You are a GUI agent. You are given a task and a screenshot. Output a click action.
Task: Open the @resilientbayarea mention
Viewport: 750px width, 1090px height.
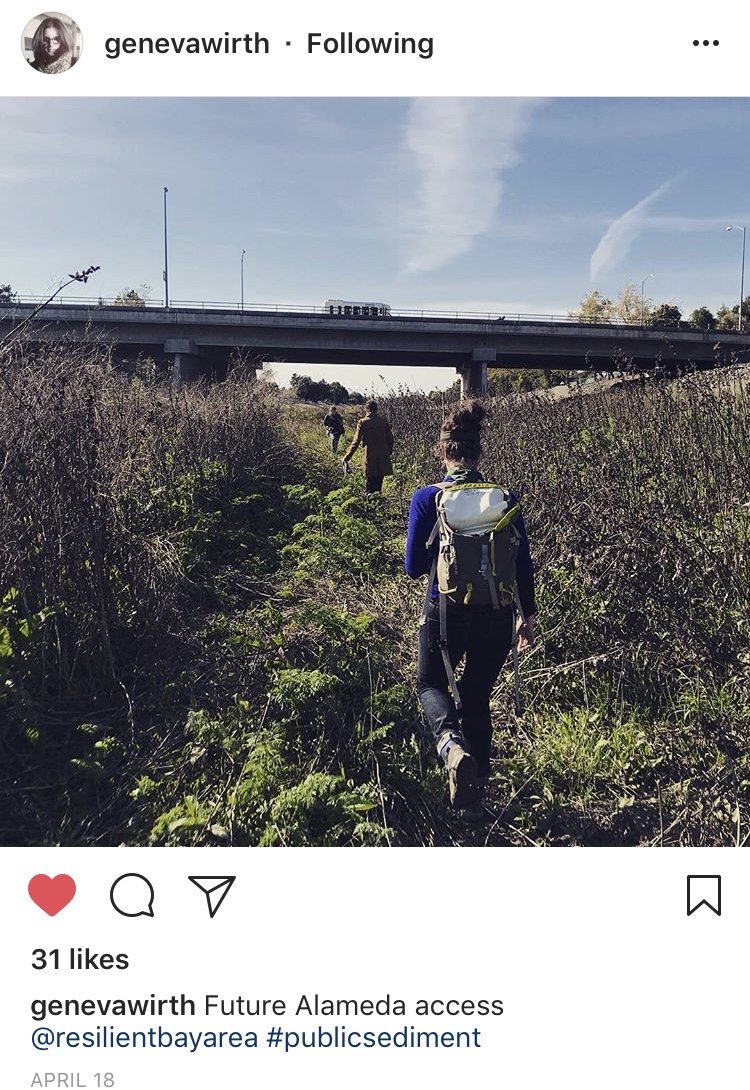tap(144, 1037)
